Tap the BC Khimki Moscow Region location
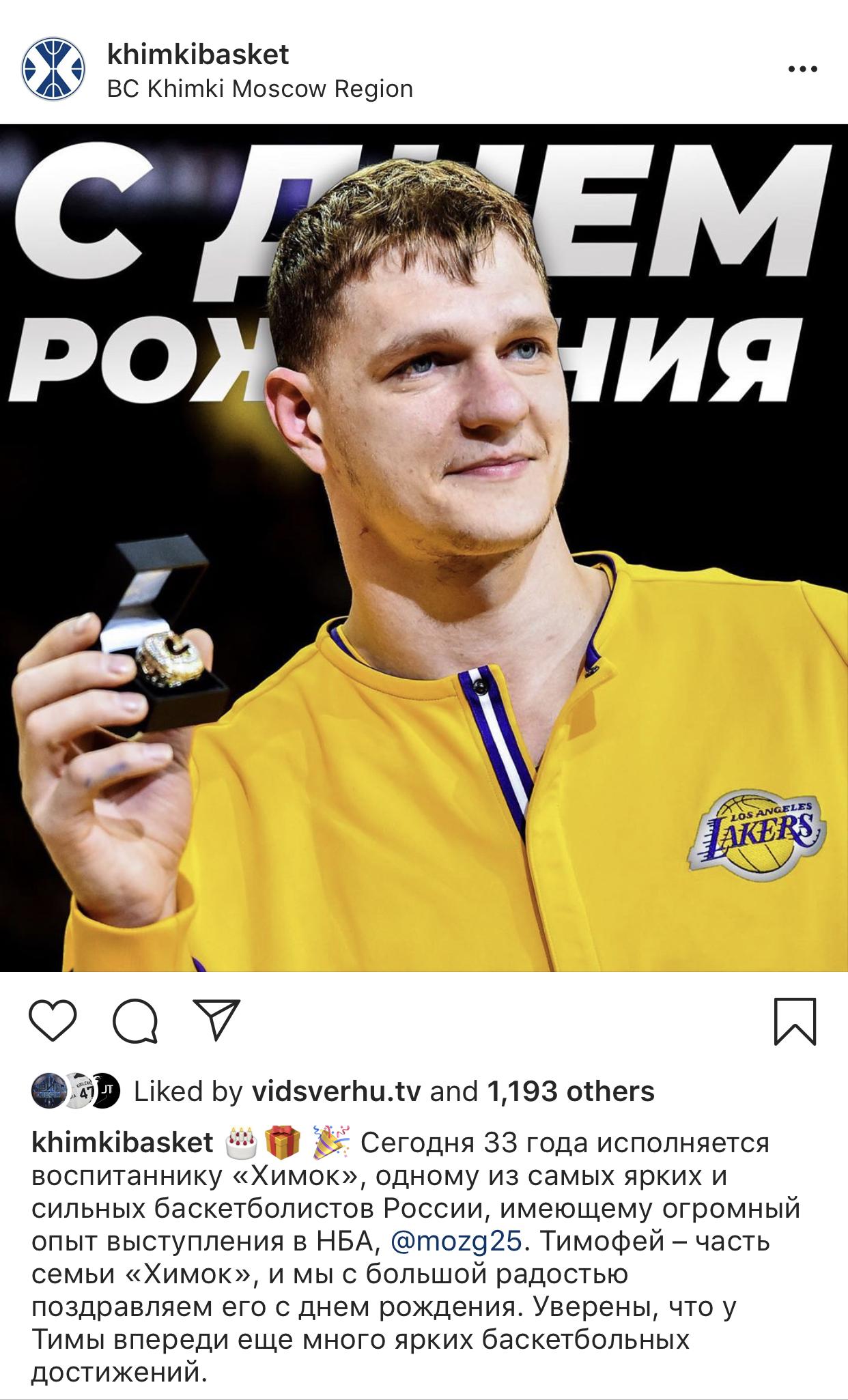Viewport: 848px width, 1400px height. coord(260,89)
